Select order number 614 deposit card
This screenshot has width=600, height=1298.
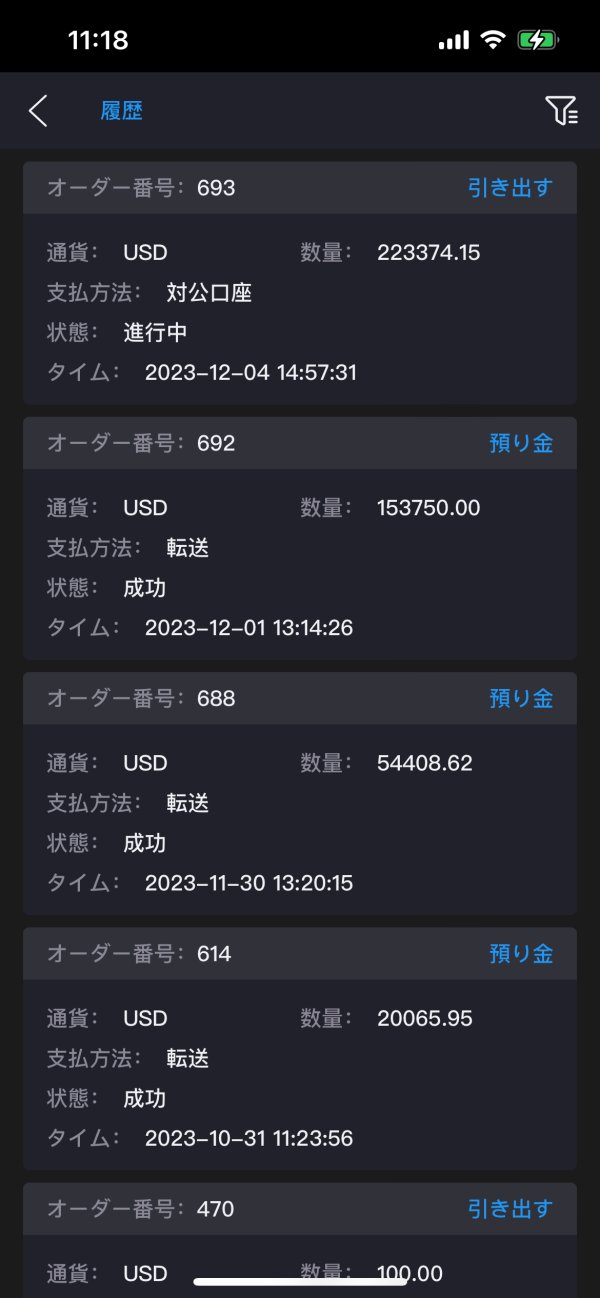(x=300, y=1048)
